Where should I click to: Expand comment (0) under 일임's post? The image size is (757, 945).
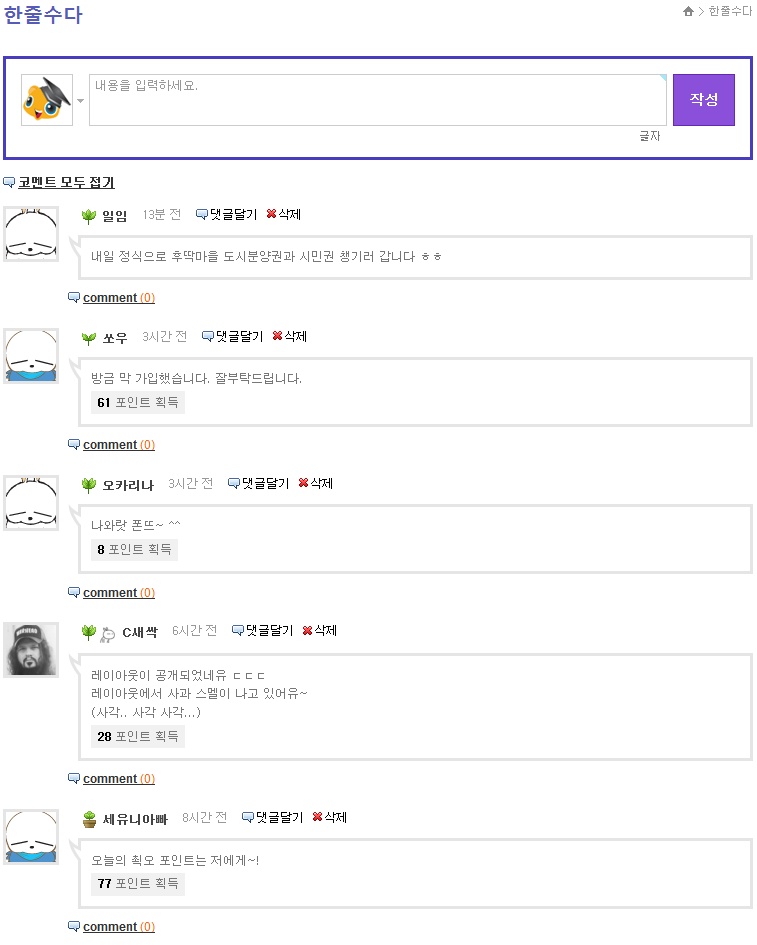118,298
